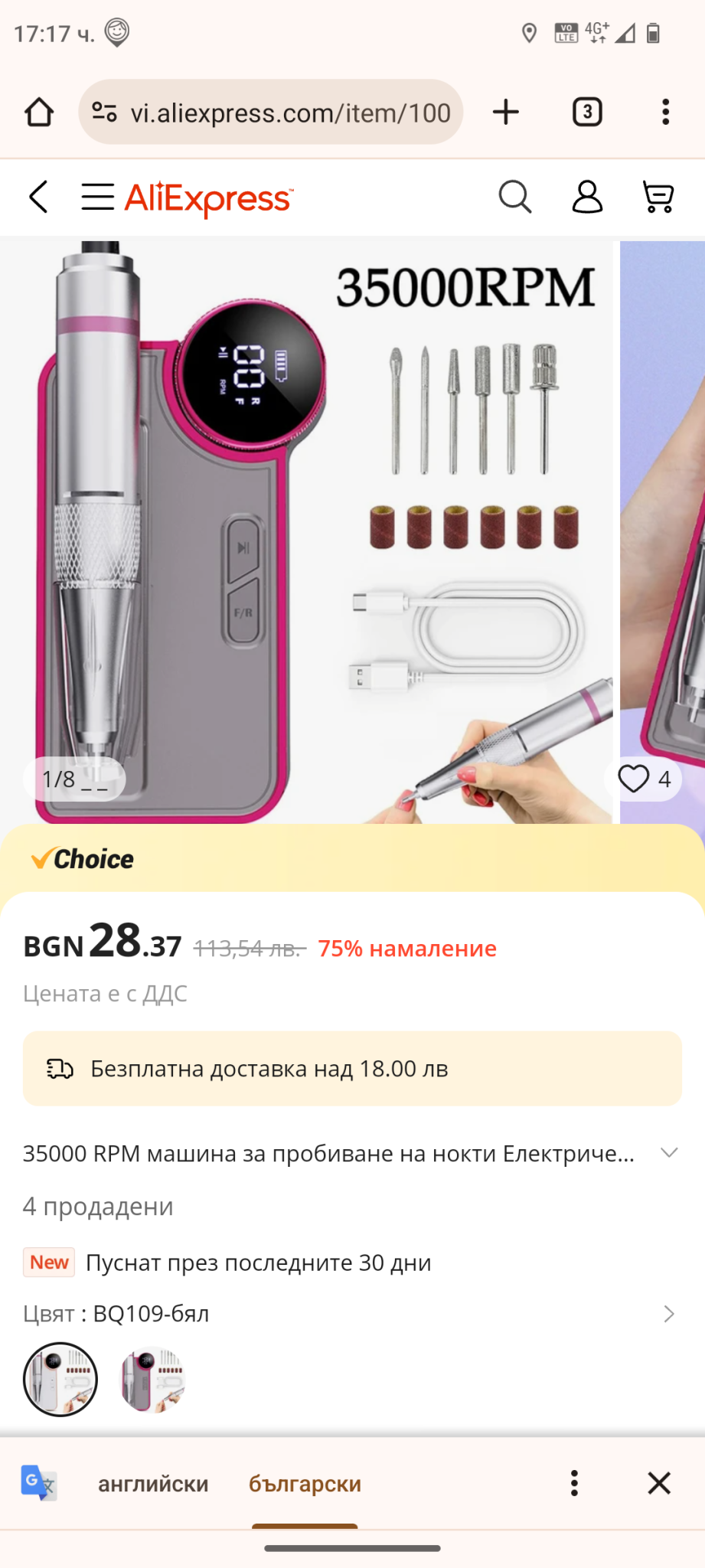View the shopping cart
This screenshot has width=705, height=1568.
pos(658,197)
